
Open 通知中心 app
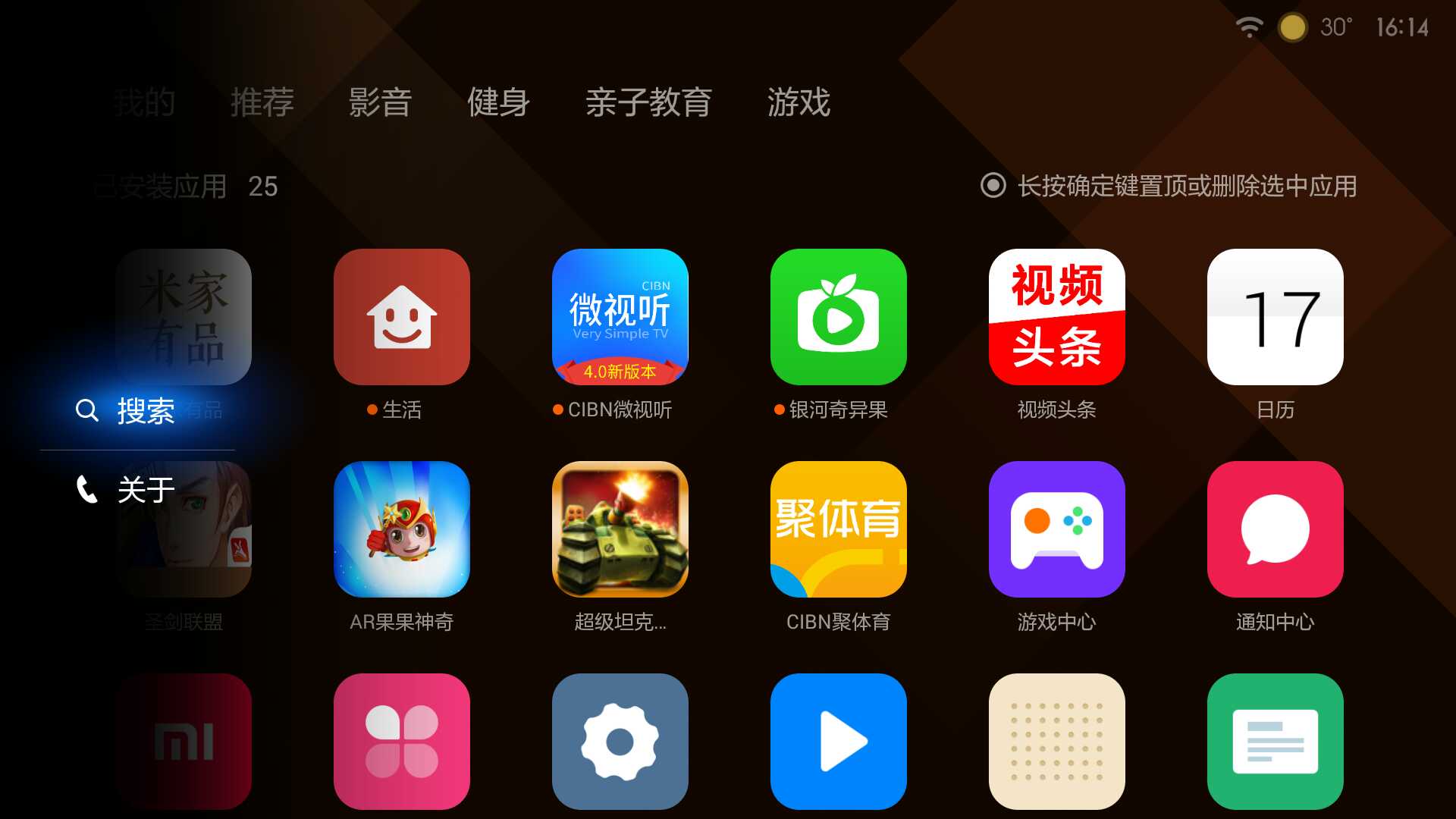pyautogui.click(x=1276, y=529)
